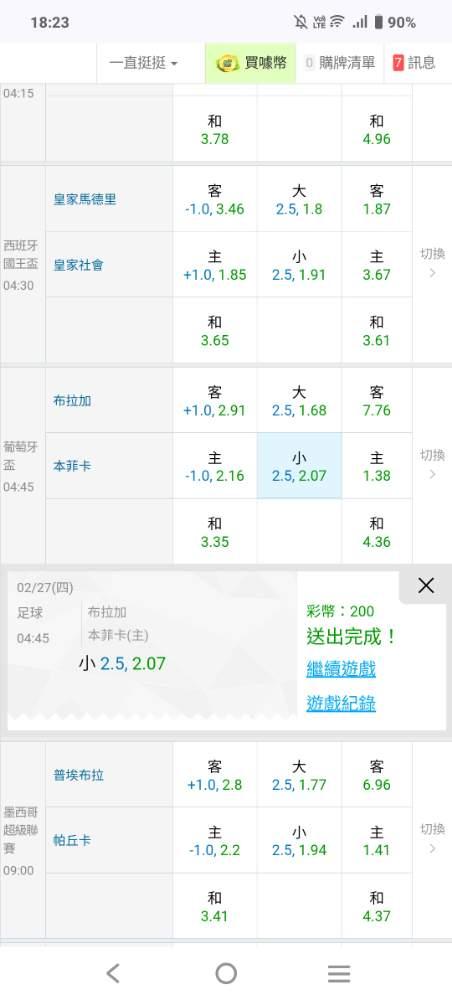Deselect the highlighted 小 2.5, 2.07 cell
This screenshot has height=1000, width=452.
(299, 466)
